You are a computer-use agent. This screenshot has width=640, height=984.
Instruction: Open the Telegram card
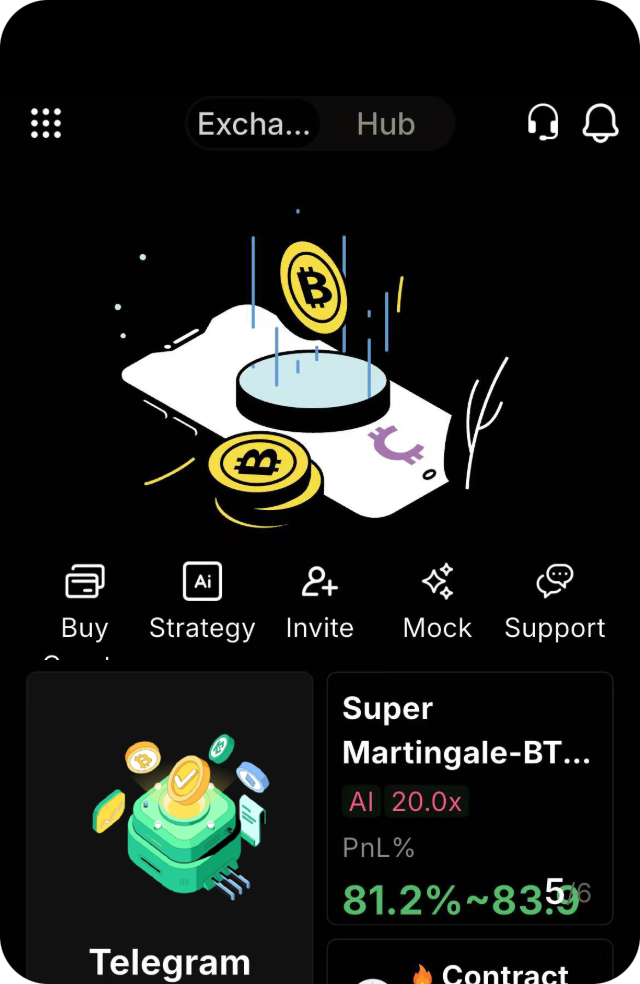(170, 828)
